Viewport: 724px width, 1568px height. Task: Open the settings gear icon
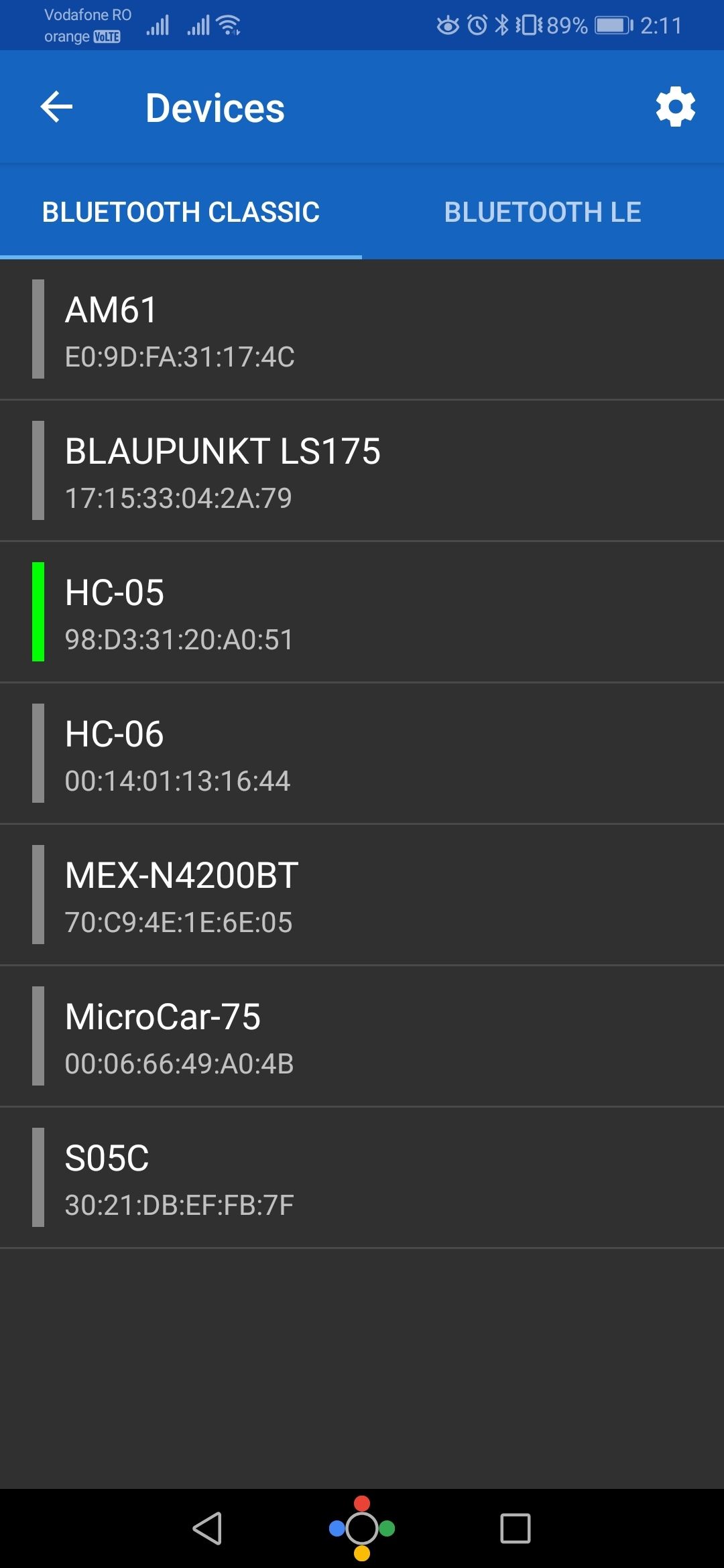[x=675, y=107]
